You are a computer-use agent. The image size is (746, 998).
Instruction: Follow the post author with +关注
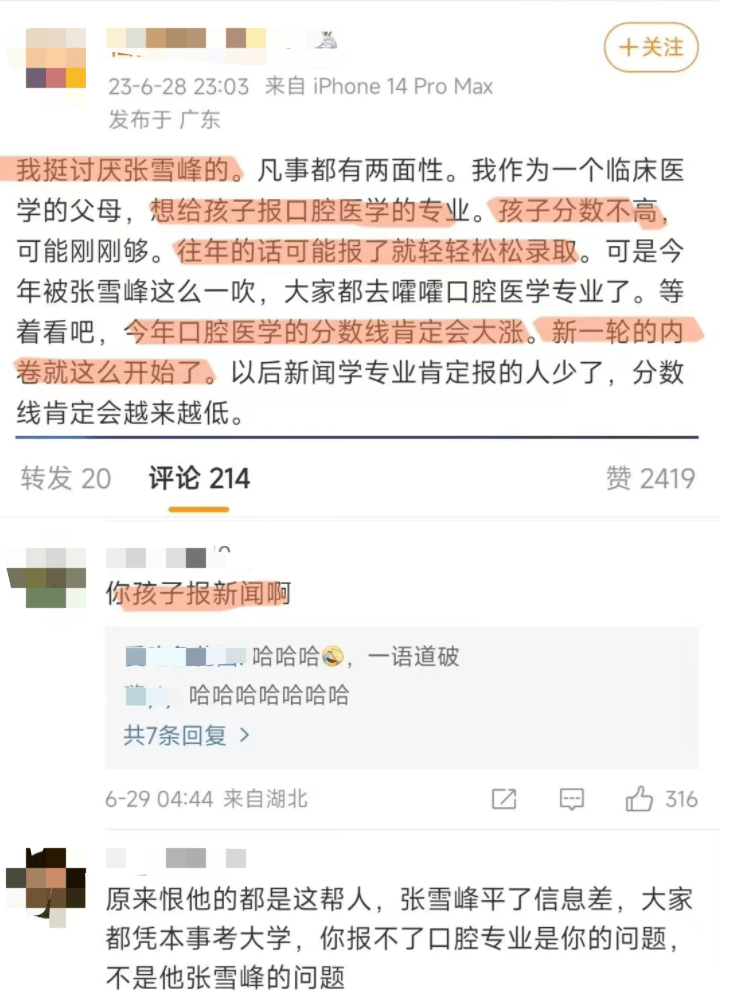tap(651, 47)
